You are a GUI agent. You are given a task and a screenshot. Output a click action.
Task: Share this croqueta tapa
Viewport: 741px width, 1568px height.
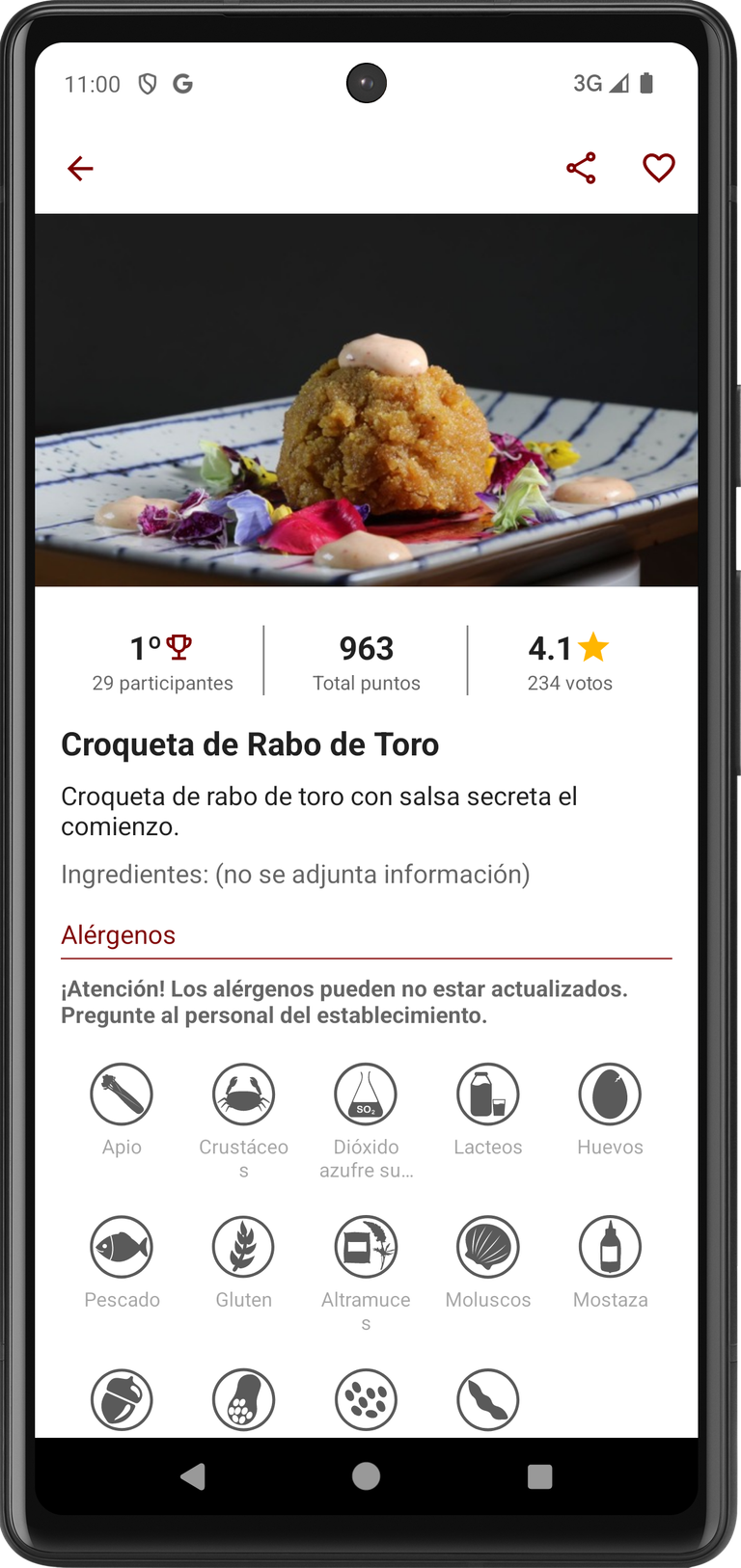(581, 169)
